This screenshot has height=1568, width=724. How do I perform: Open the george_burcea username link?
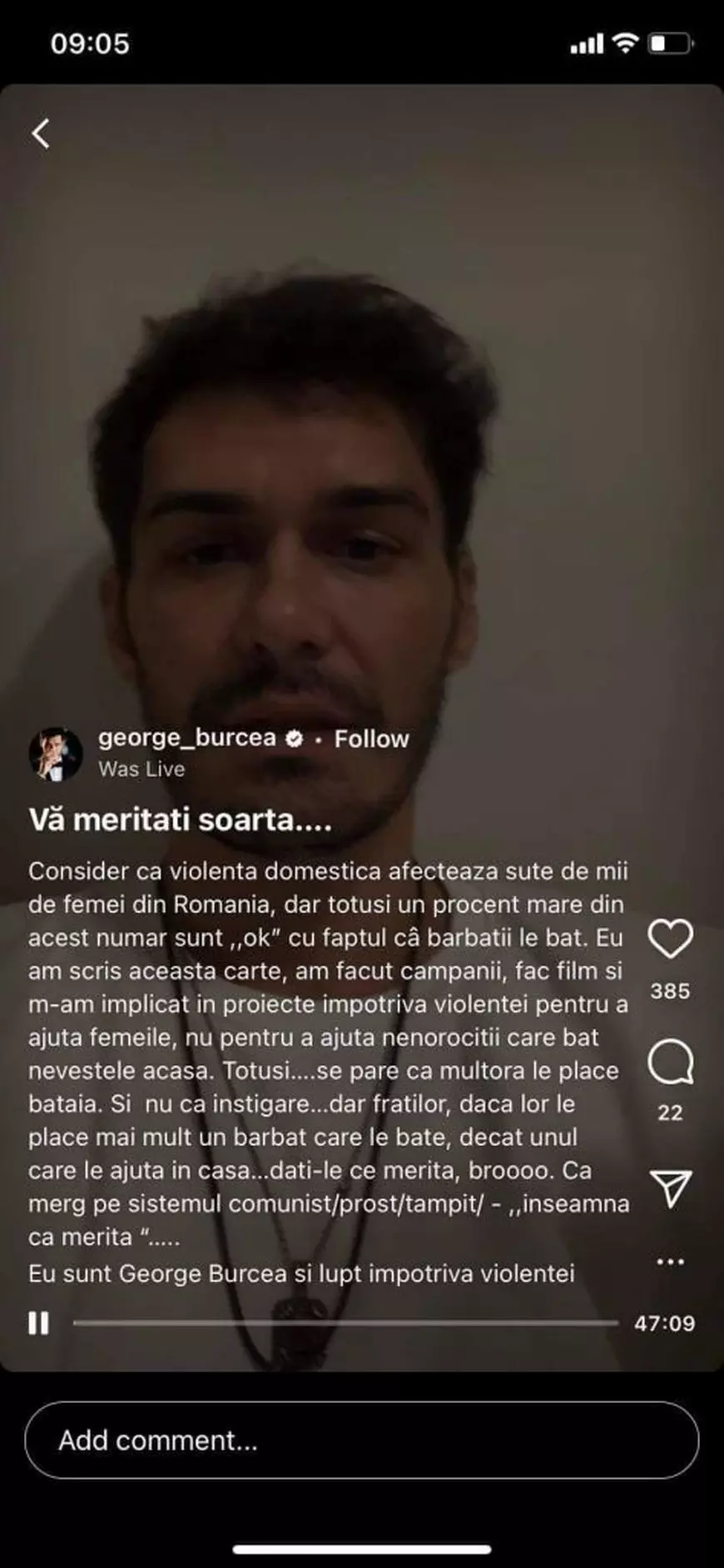pyautogui.click(x=186, y=736)
